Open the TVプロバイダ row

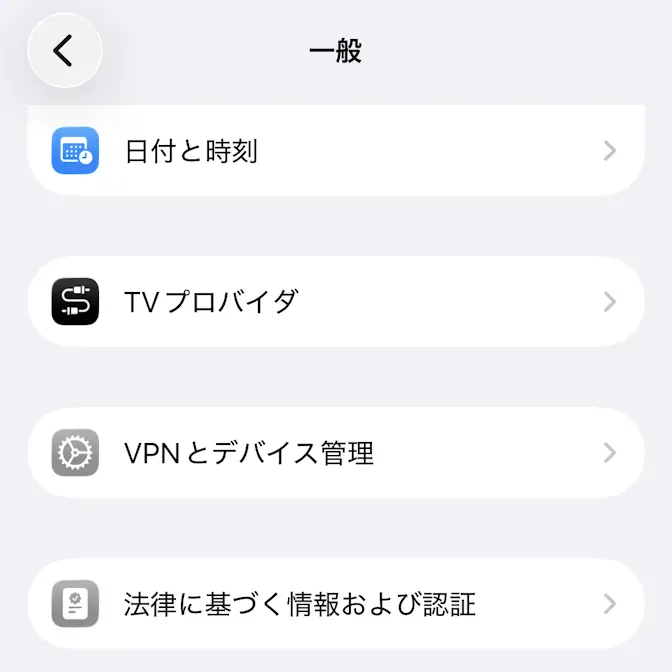pyautogui.click(x=335, y=301)
